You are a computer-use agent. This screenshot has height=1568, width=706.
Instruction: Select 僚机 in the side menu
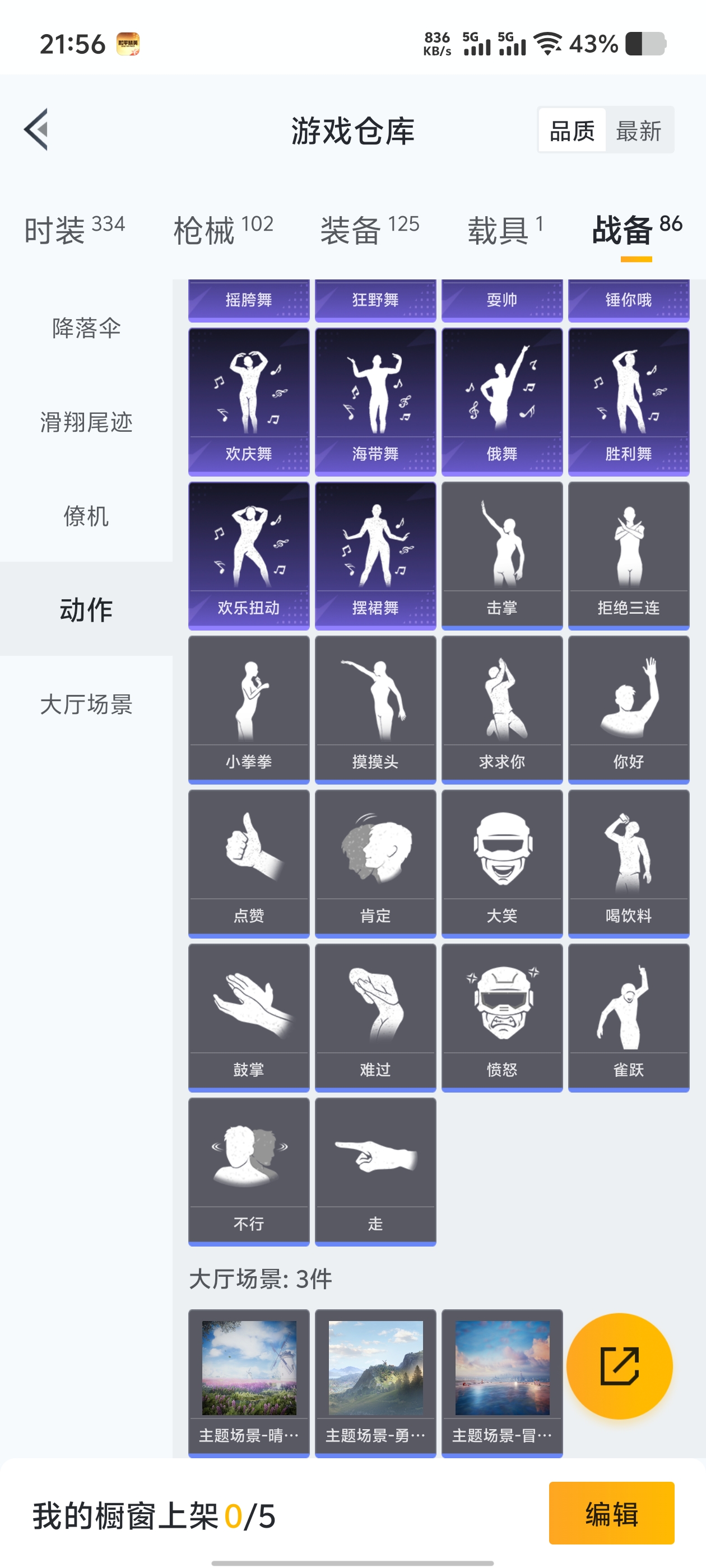coord(86,516)
